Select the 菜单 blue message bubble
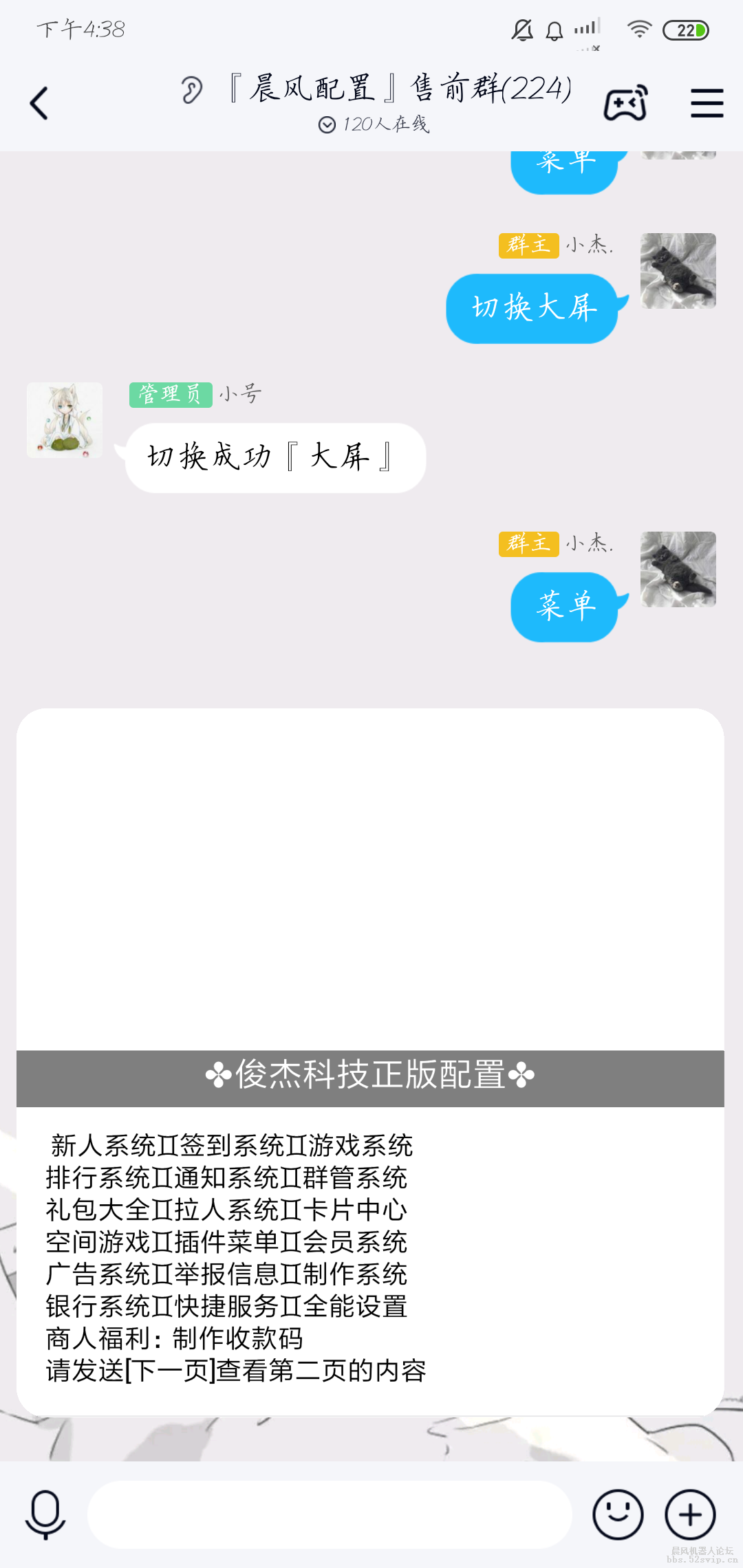Screen dimensions: 743x1568 pyautogui.click(x=564, y=608)
